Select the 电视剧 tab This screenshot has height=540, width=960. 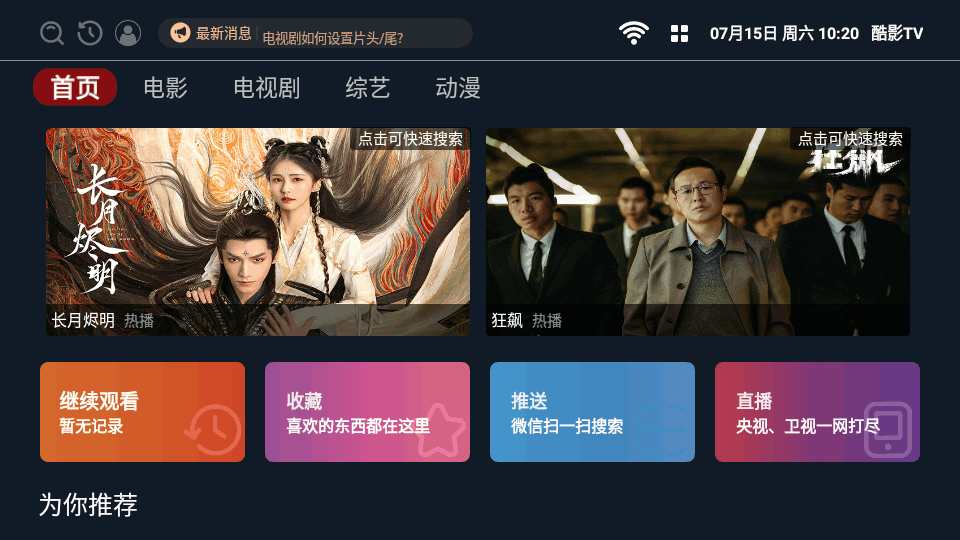tap(266, 88)
